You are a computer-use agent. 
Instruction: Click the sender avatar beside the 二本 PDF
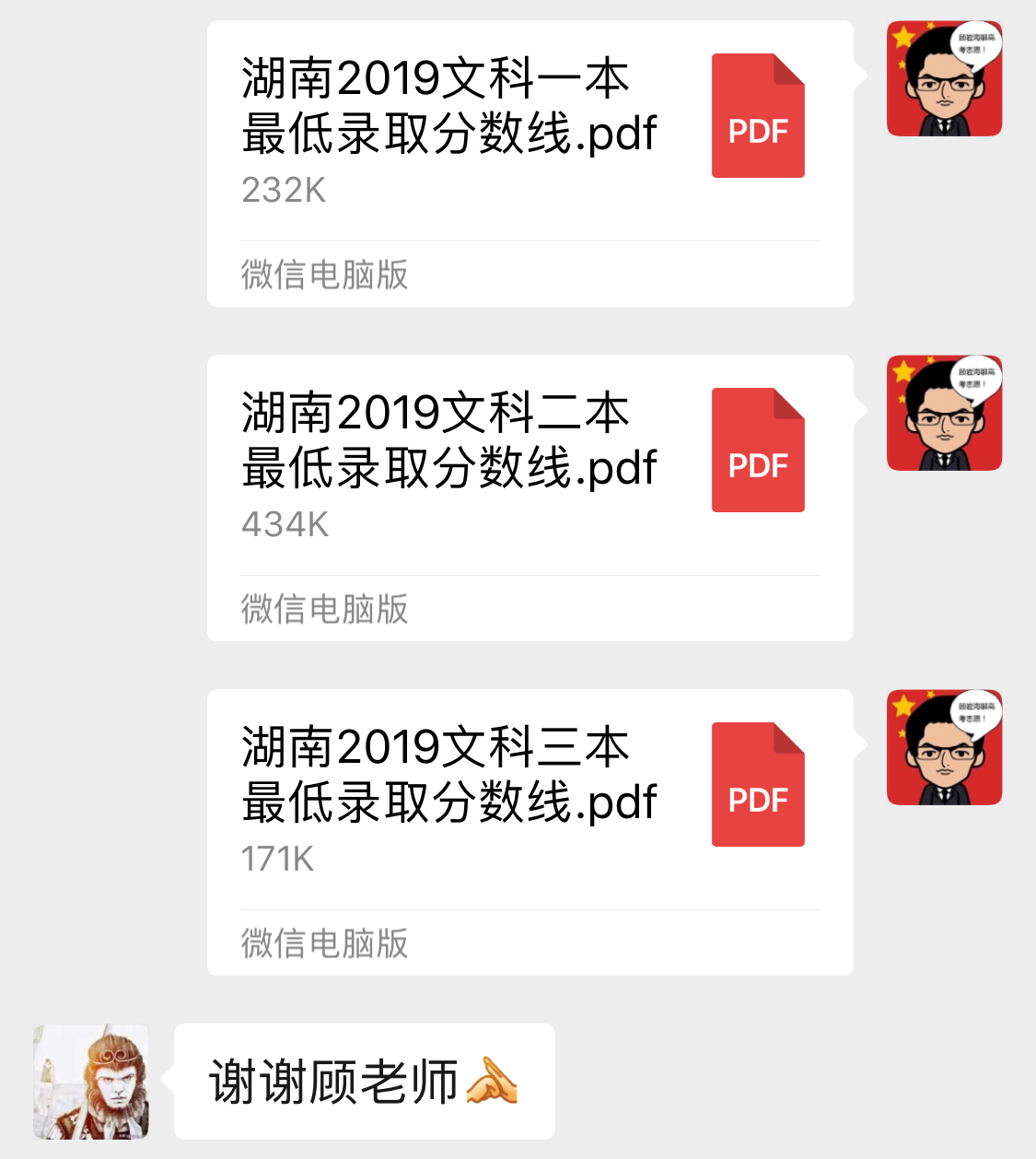click(x=944, y=413)
